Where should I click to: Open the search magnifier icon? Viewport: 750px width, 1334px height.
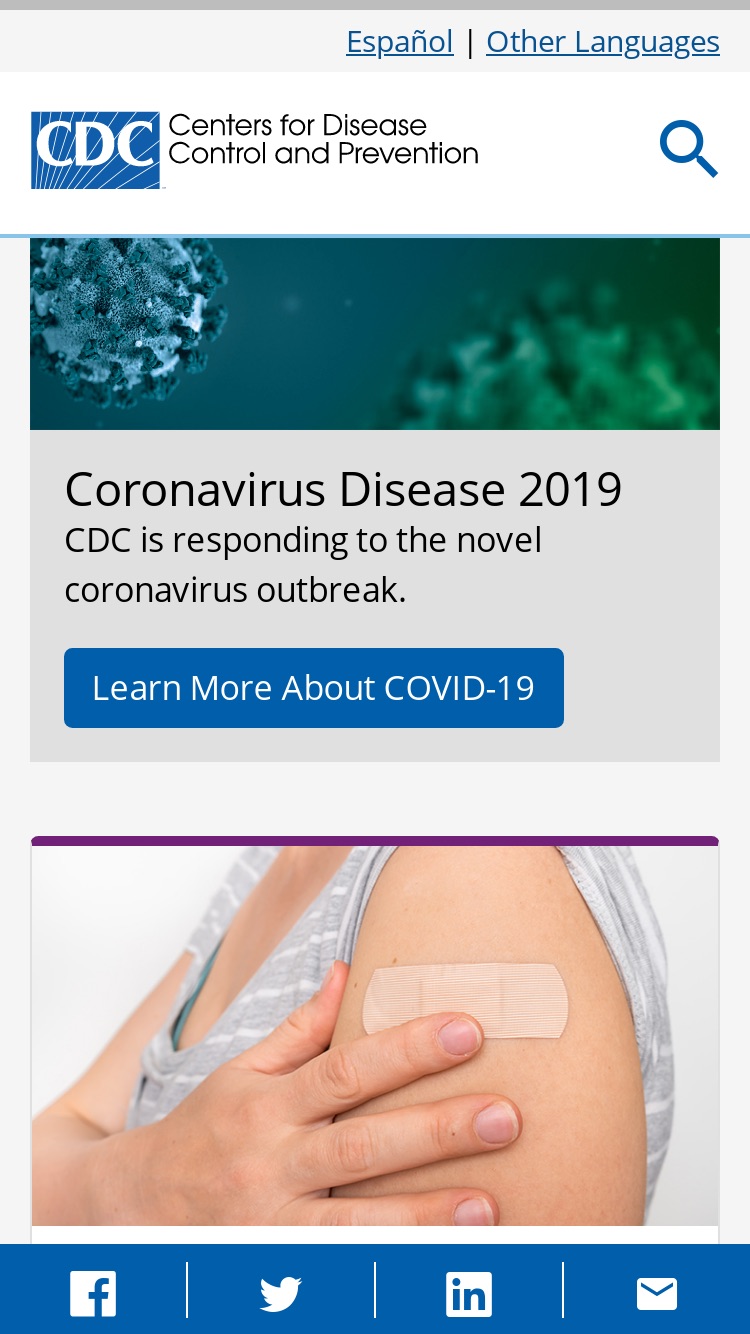point(689,149)
